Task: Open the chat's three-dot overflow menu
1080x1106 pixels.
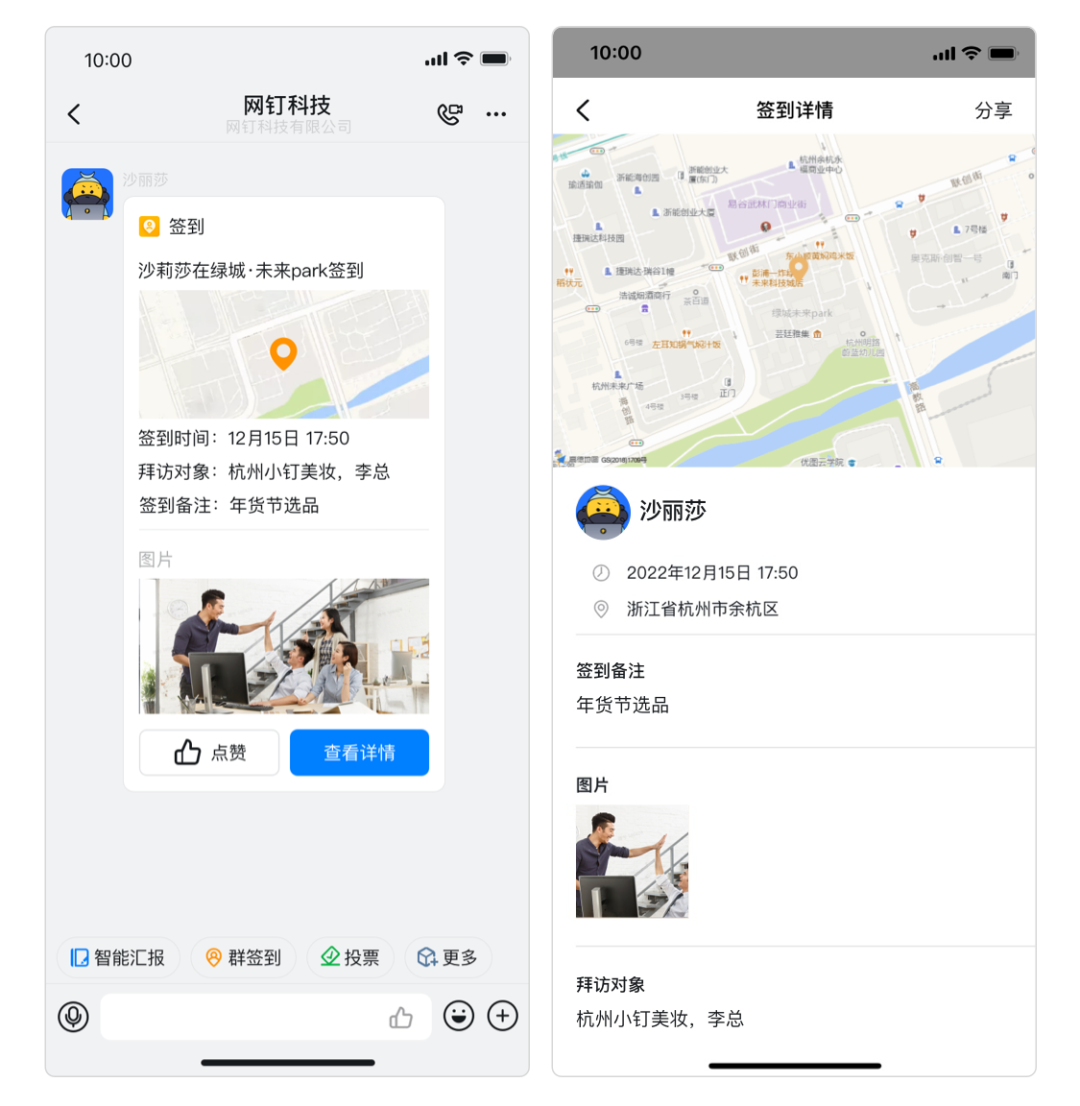Action: coord(496,114)
